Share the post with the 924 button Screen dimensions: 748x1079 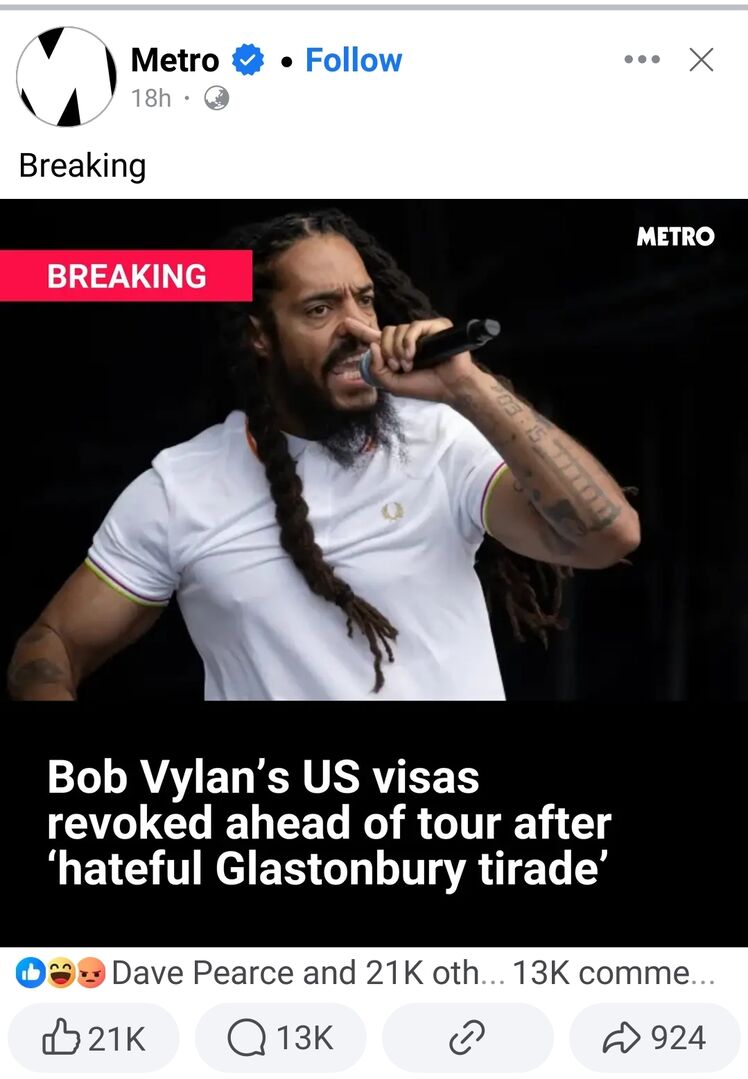(x=655, y=1039)
